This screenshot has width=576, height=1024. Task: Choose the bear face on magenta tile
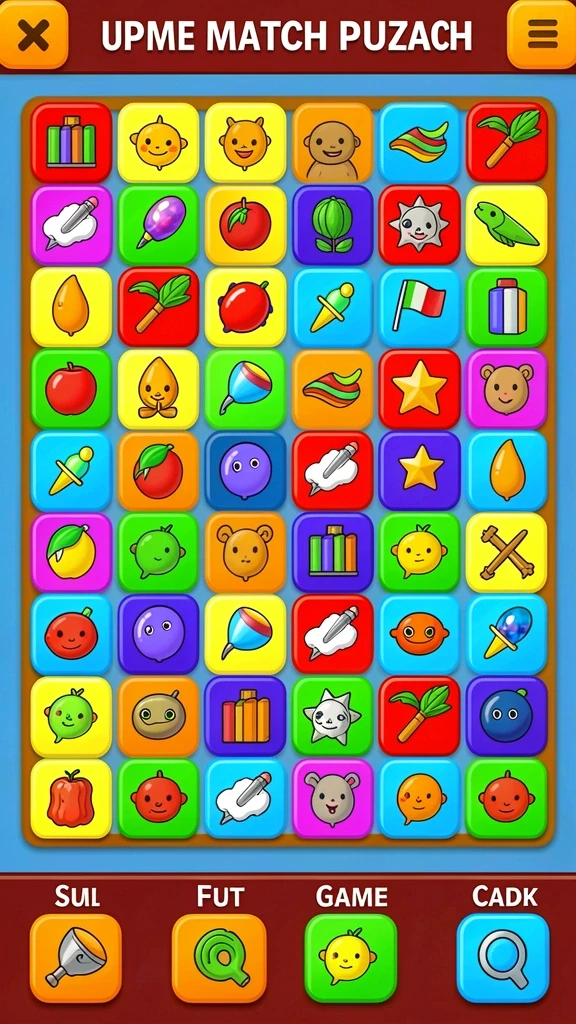[506, 389]
